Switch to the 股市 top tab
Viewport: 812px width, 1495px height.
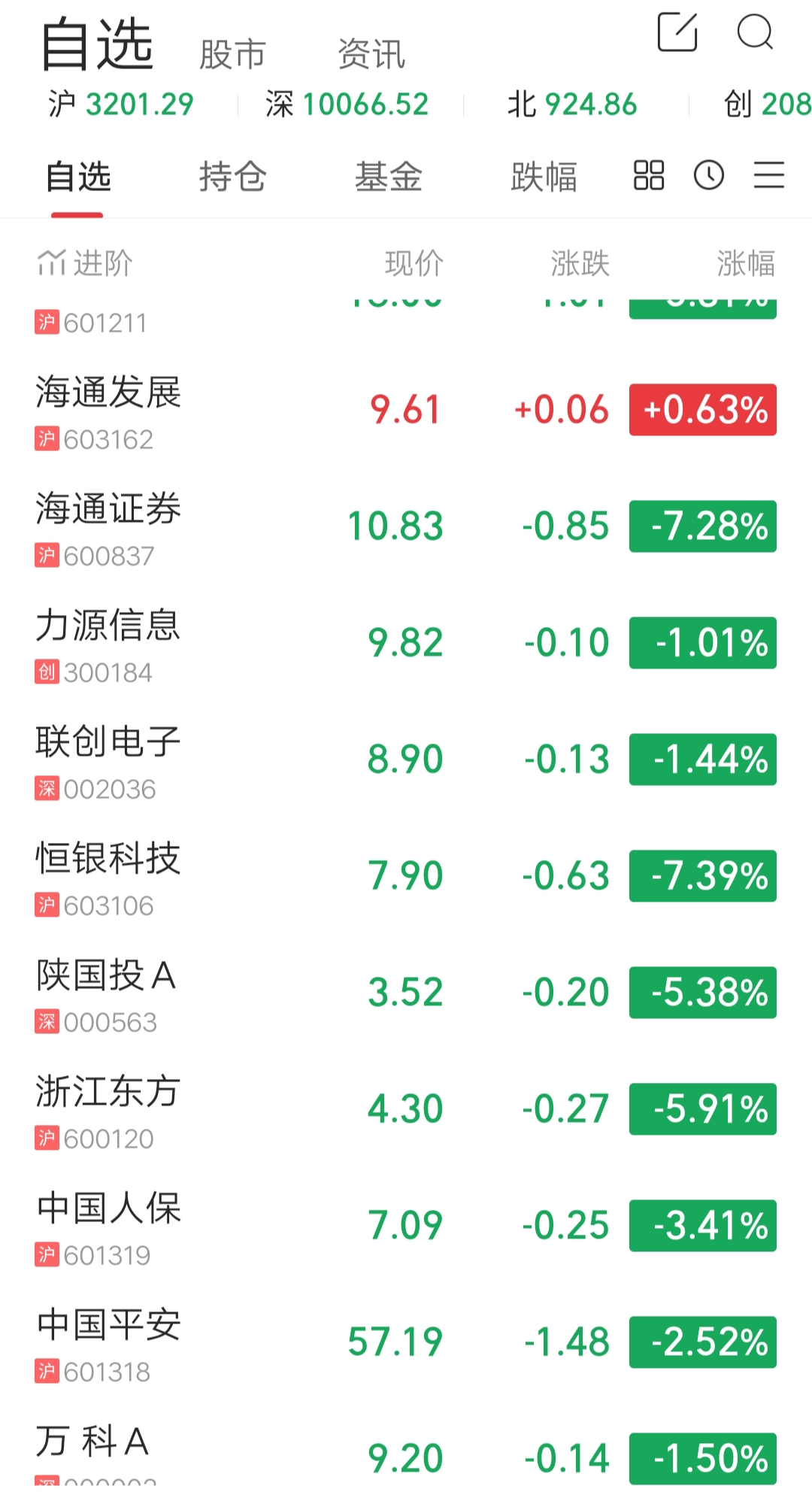[x=232, y=55]
